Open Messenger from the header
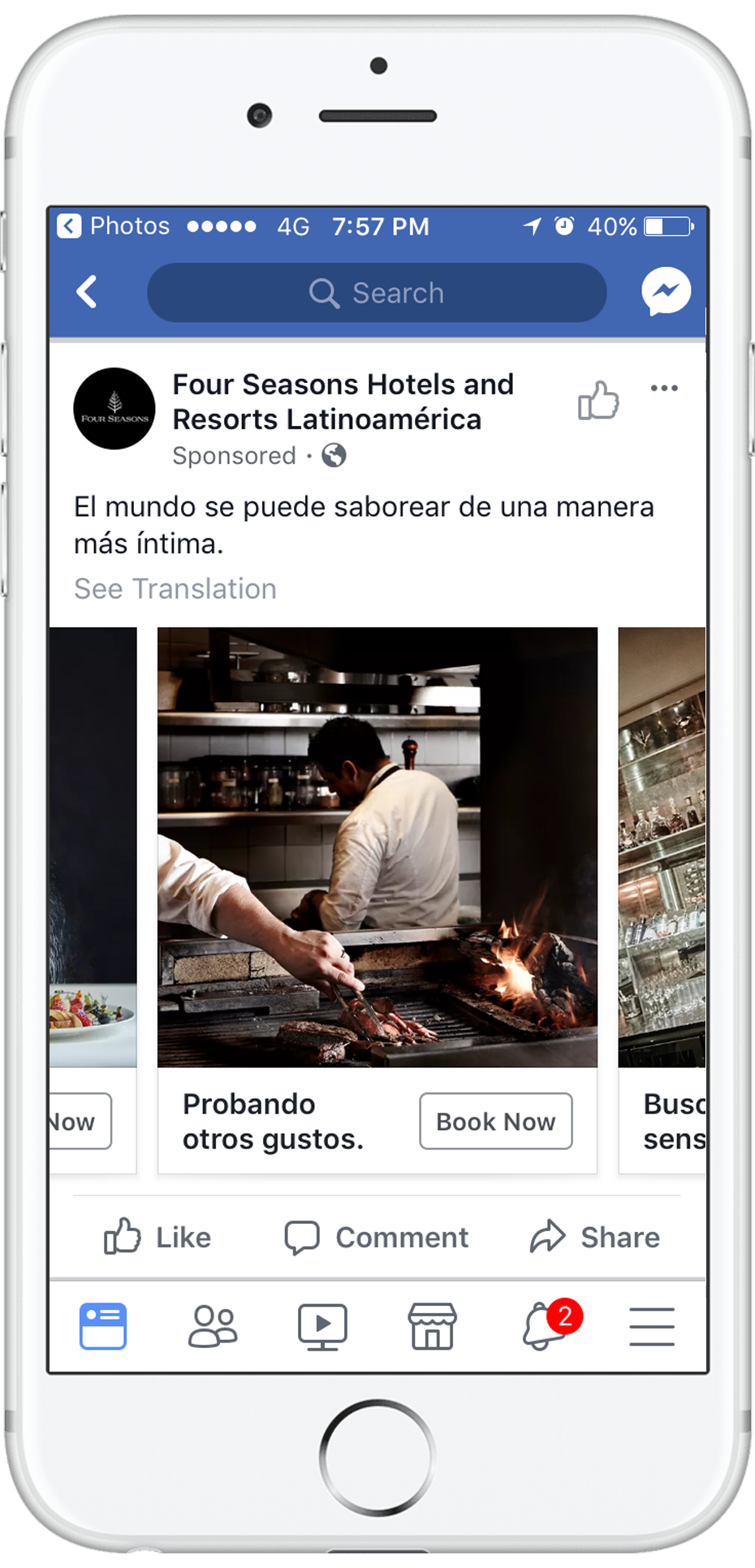This screenshot has height=1568, width=755. coord(666,291)
